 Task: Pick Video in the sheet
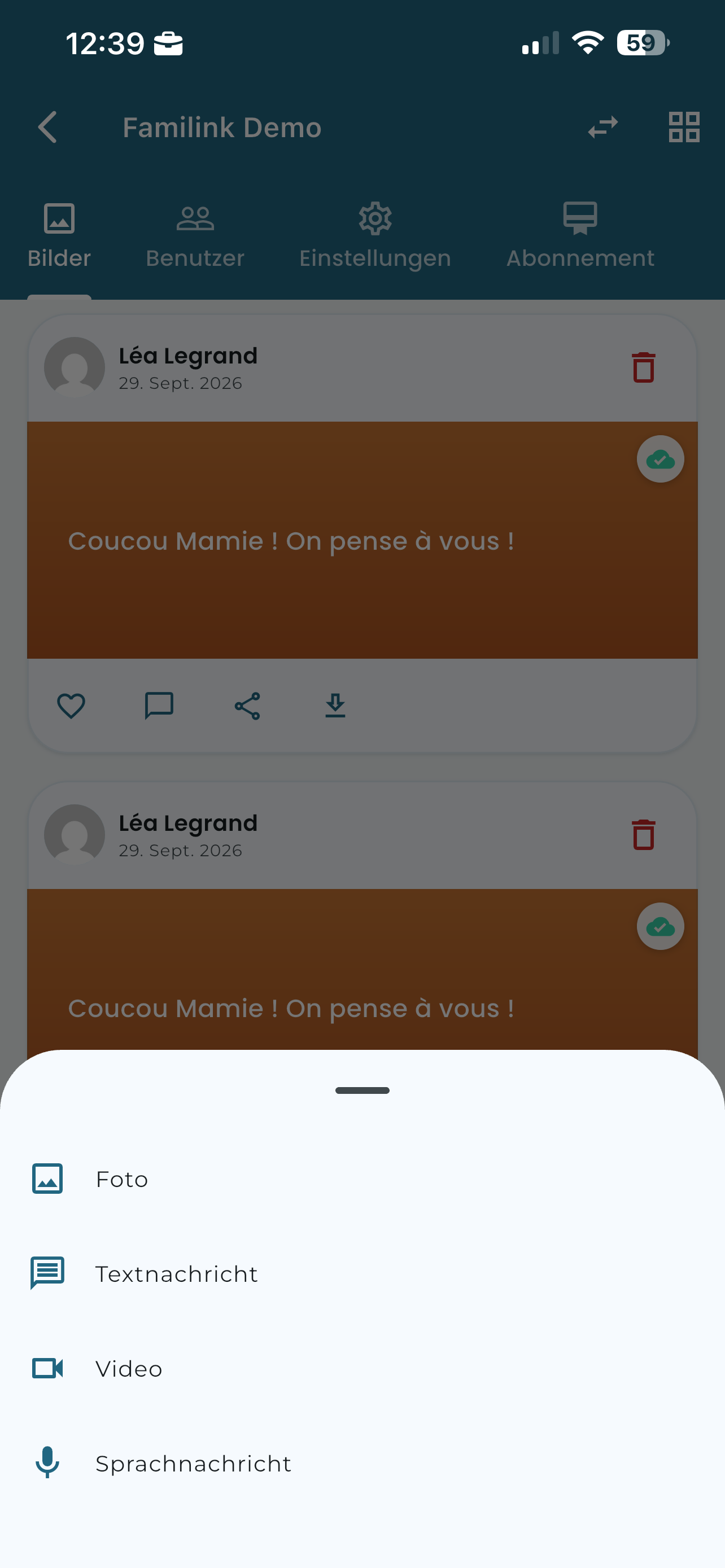362,1368
